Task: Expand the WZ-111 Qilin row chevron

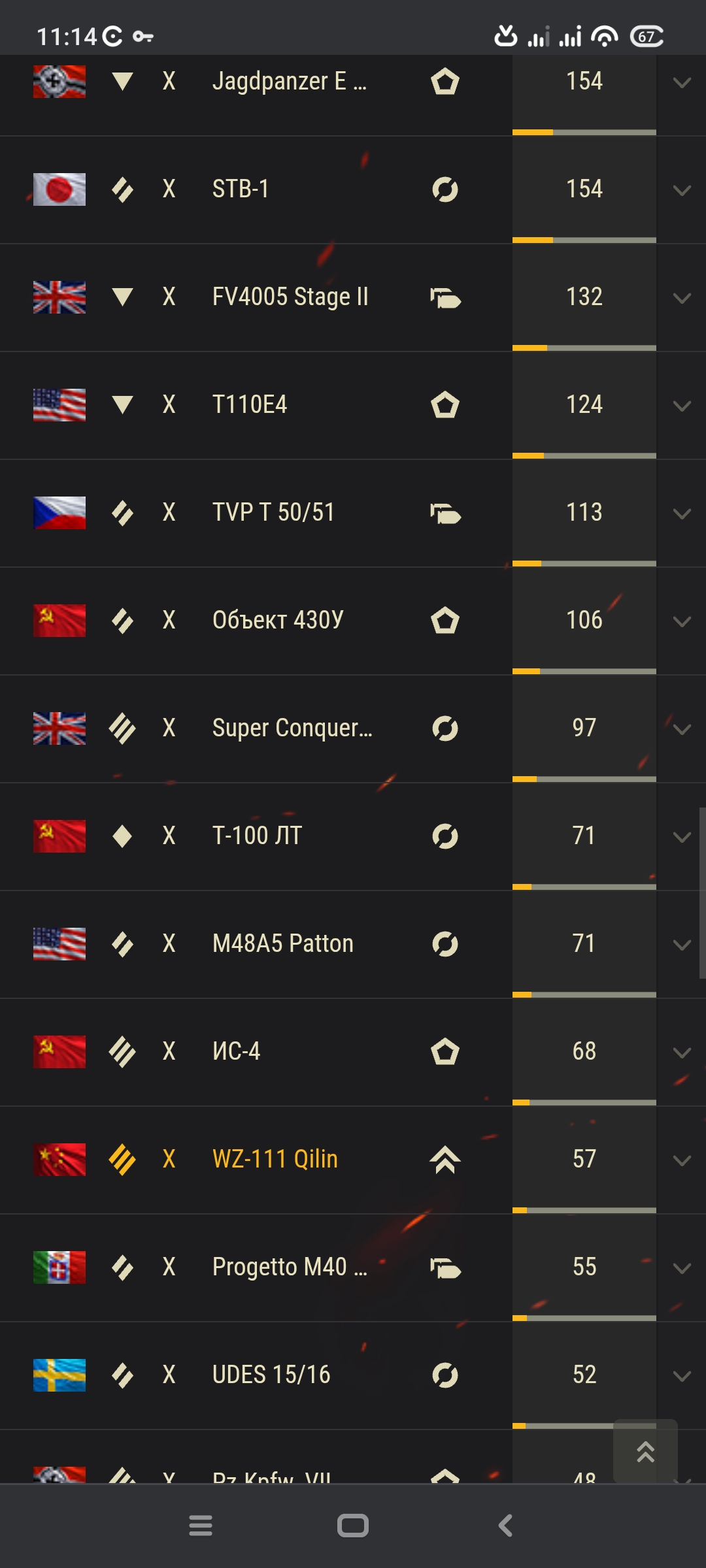Action: pyautogui.click(x=682, y=1160)
